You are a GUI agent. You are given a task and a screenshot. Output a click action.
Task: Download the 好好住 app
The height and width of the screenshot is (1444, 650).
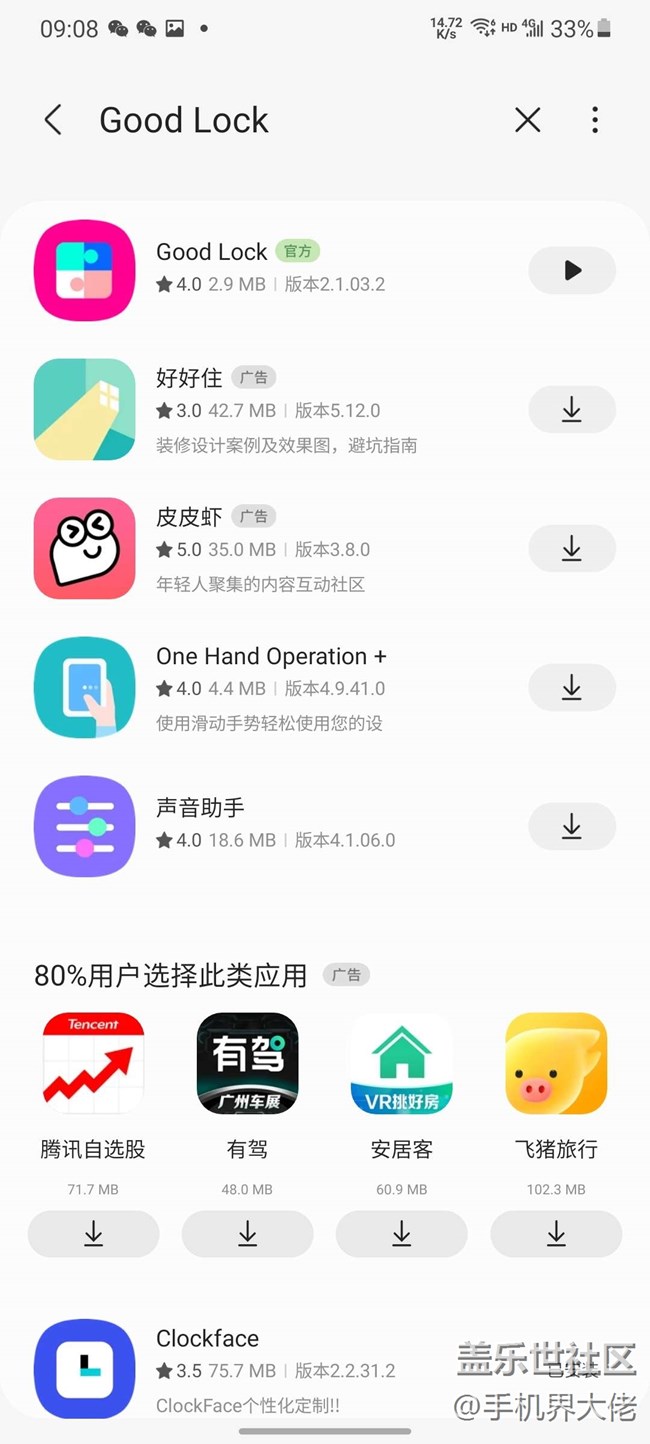(572, 409)
